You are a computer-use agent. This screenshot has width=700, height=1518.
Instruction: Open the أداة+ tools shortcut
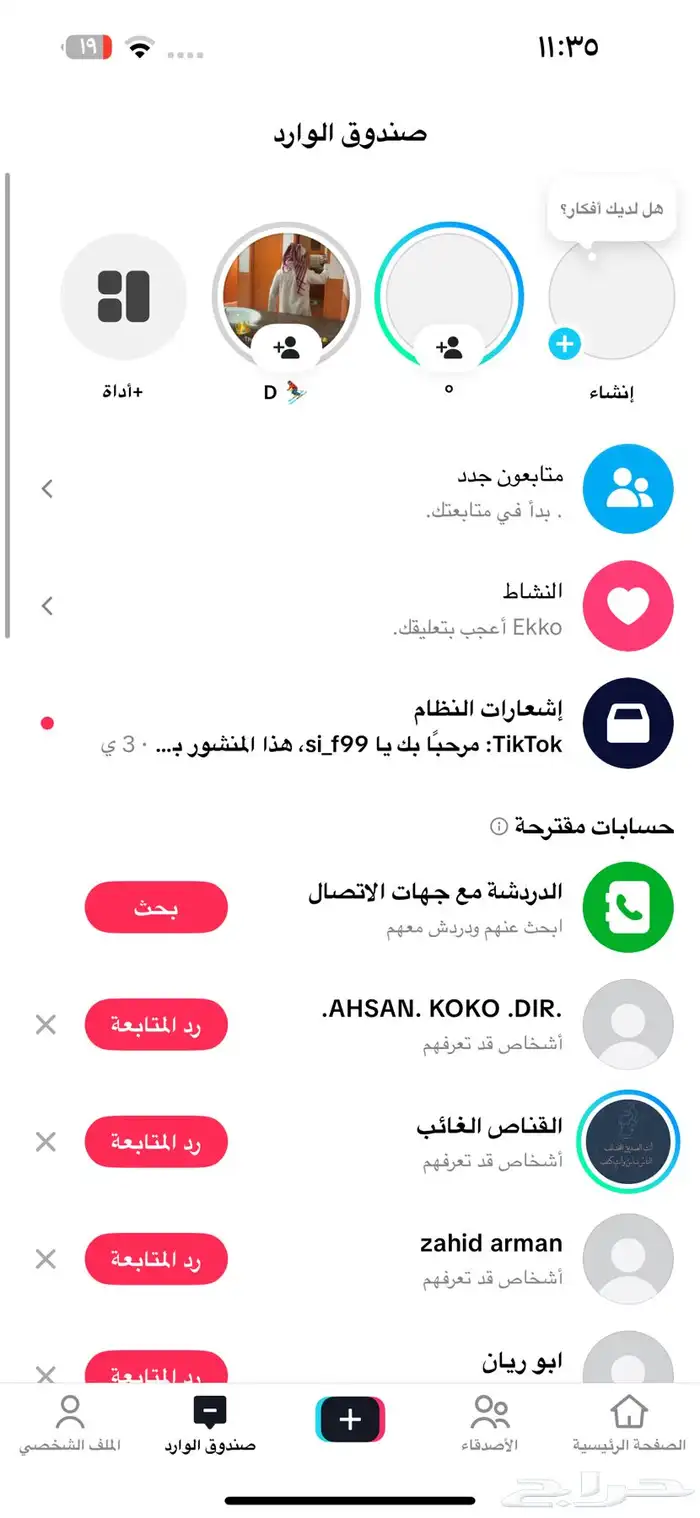[123, 297]
